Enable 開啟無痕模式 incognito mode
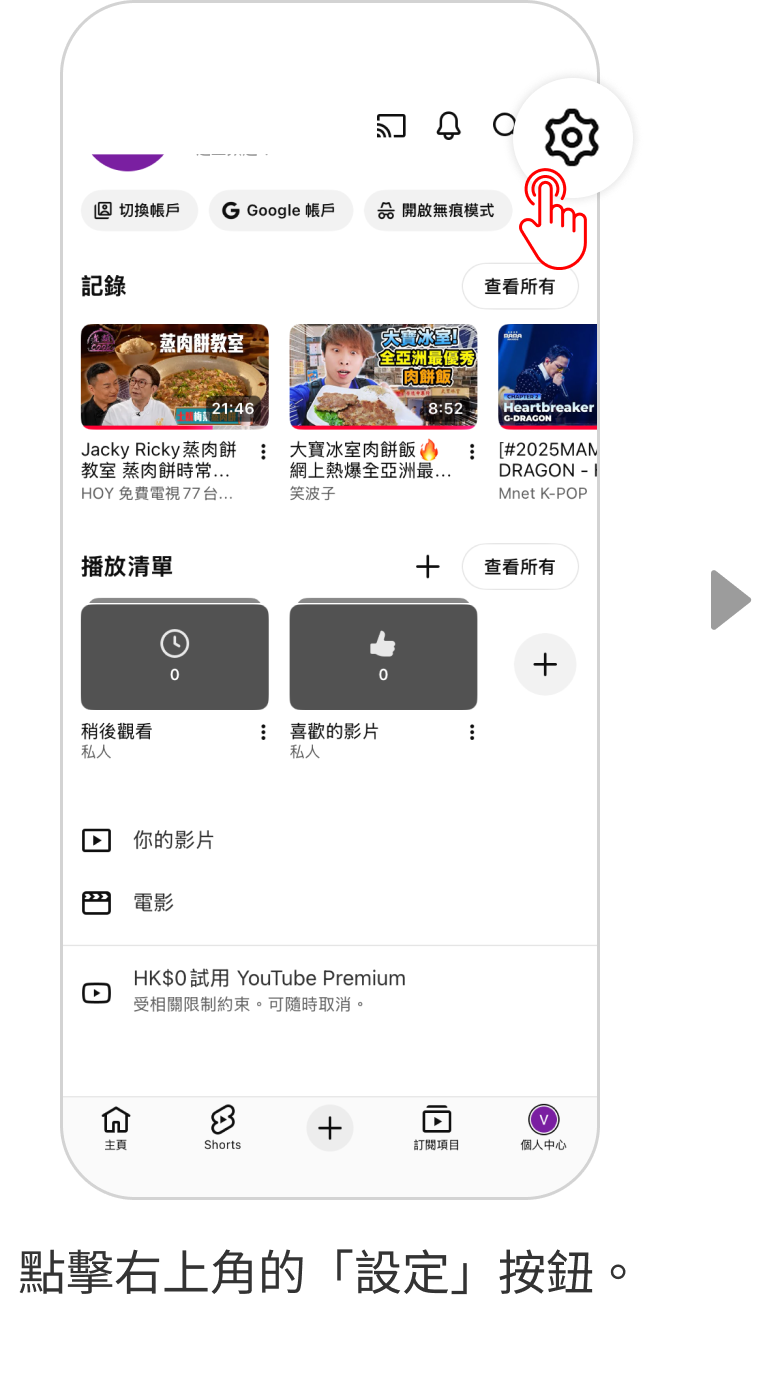Image resolution: width=768 pixels, height=1380 pixels. [x=438, y=210]
